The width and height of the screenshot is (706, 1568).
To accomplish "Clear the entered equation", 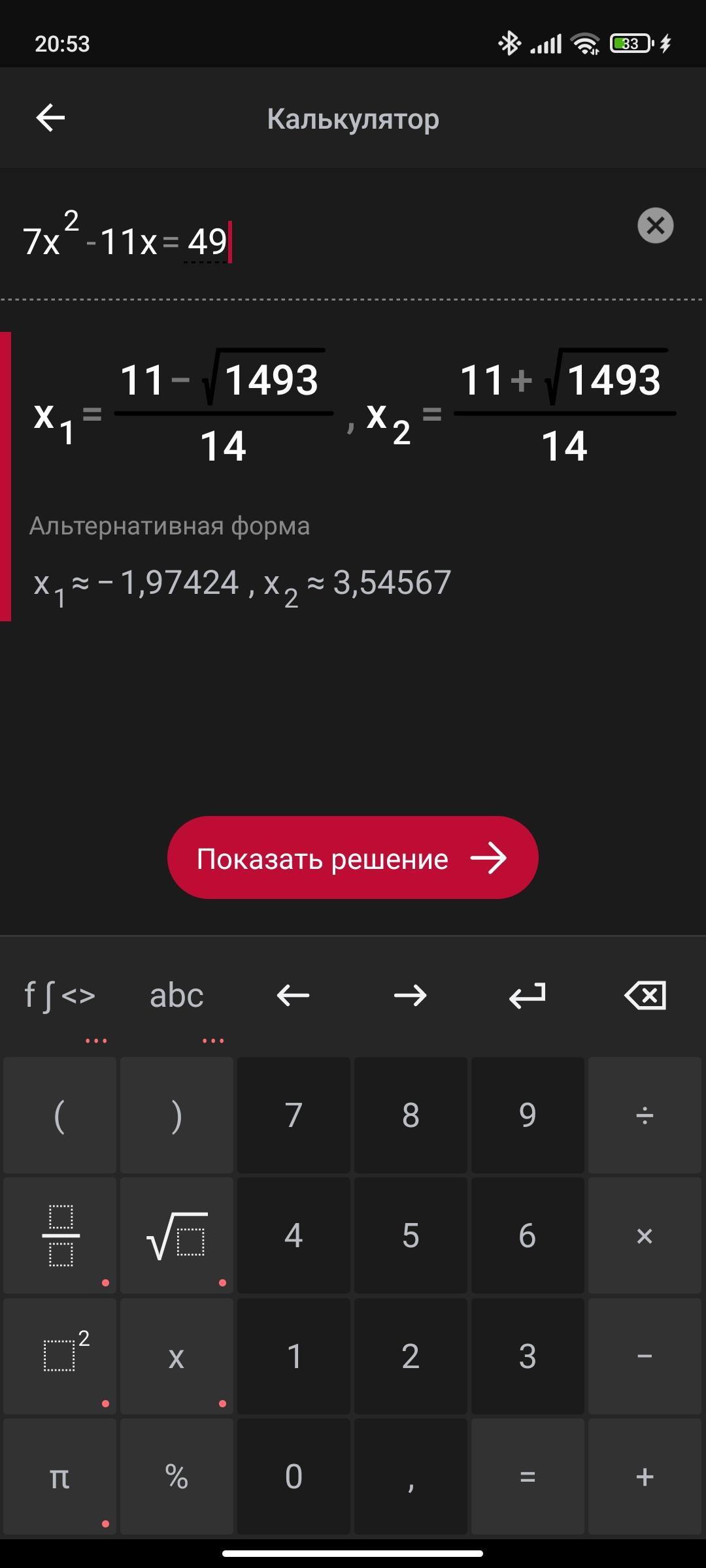I will pos(655,226).
